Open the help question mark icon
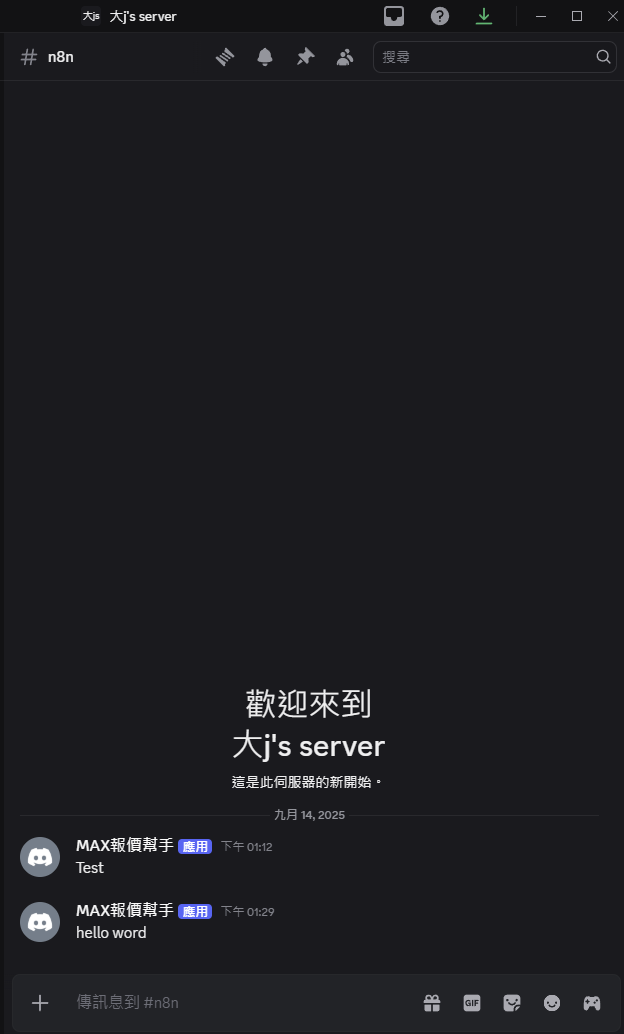Image resolution: width=624 pixels, height=1034 pixels. 440,16
